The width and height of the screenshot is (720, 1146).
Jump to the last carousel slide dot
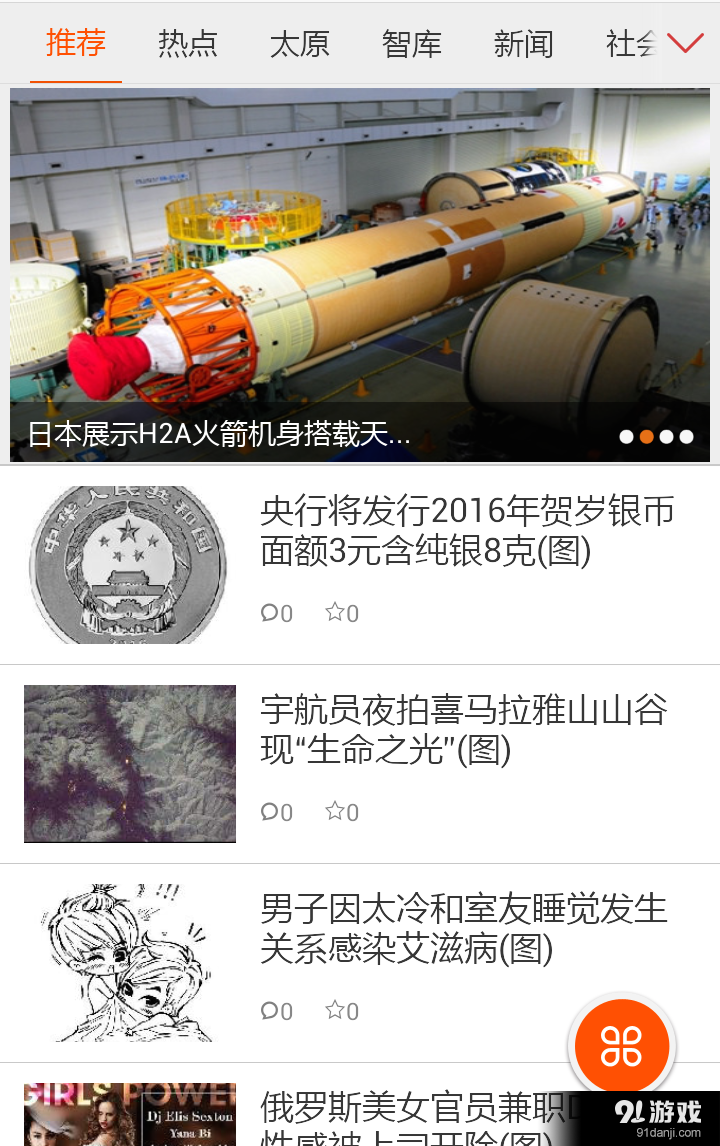(x=686, y=437)
